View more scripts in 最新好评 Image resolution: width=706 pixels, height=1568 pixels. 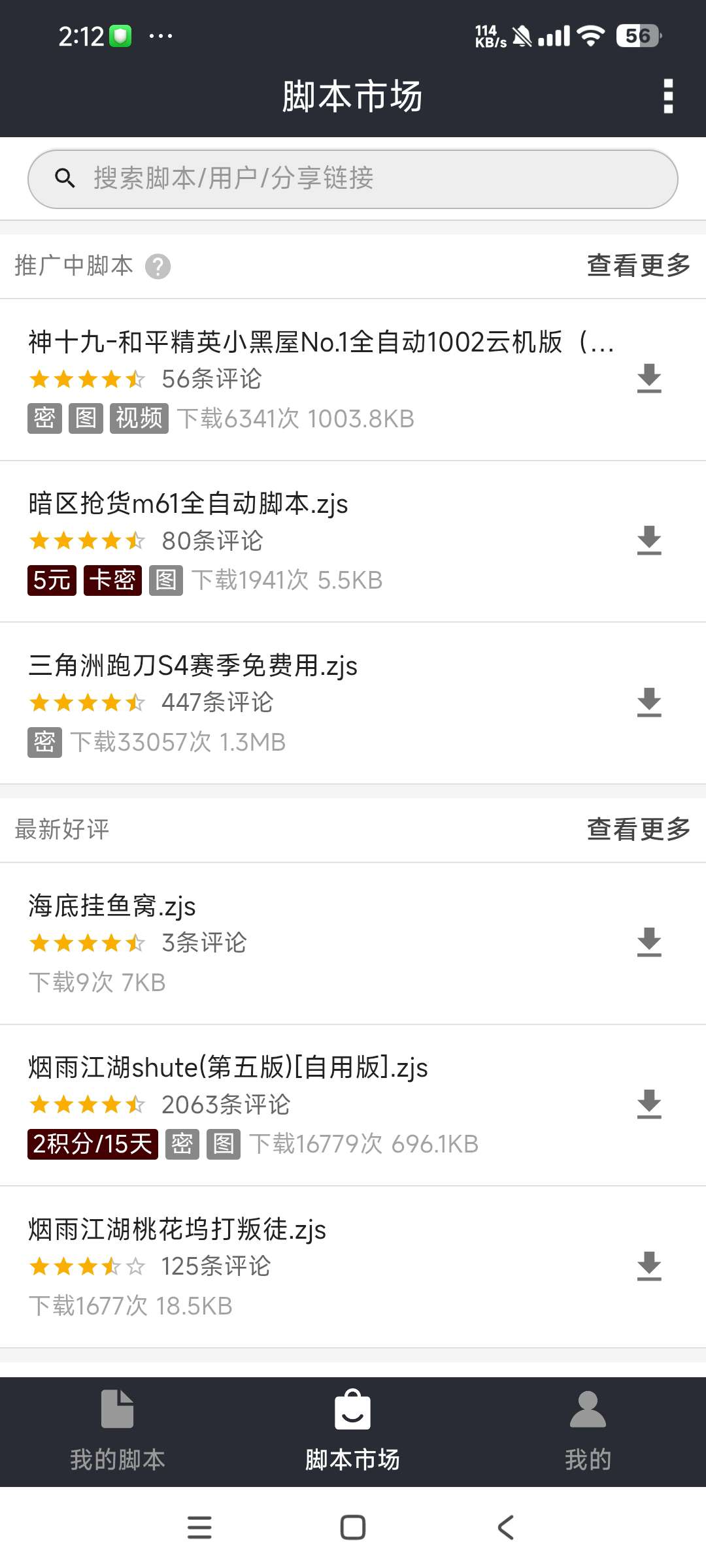coord(639,830)
